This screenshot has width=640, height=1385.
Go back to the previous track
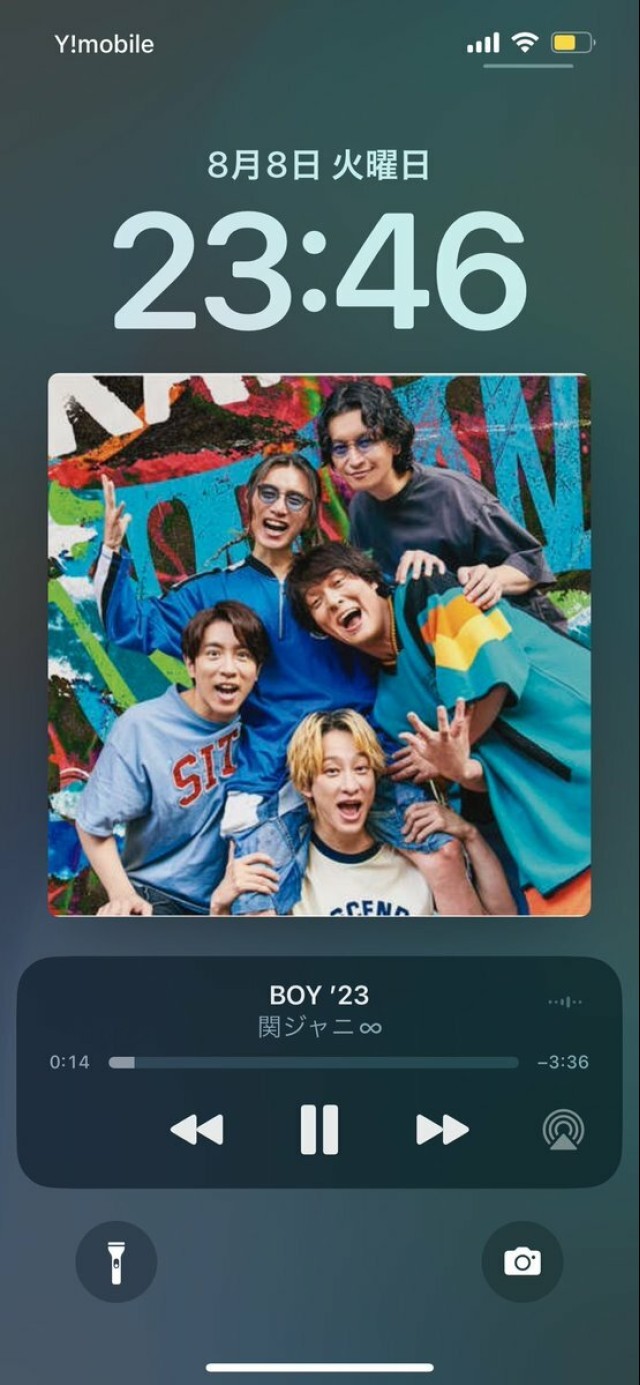pyautogui.click(x=197, y=1130)
